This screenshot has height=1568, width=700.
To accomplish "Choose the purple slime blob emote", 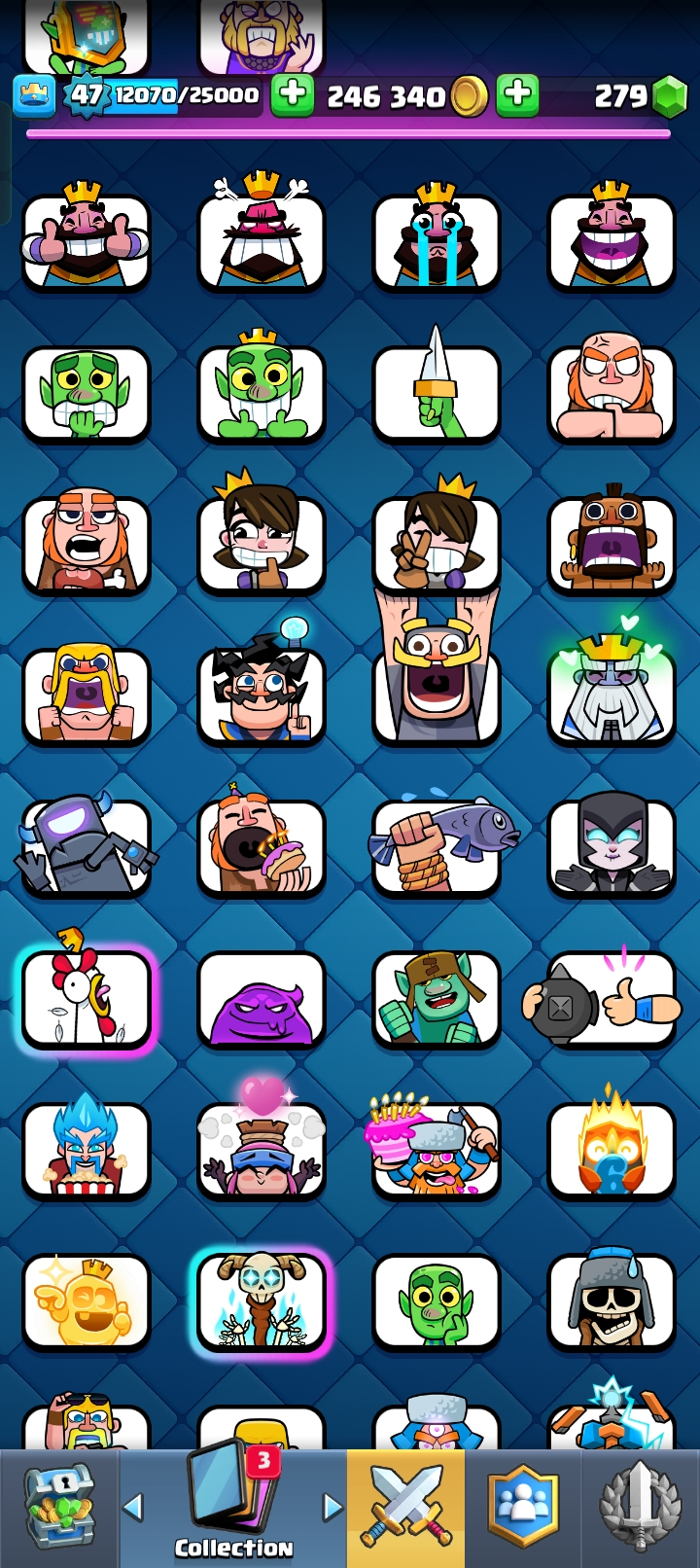I will pyautogui.click(x=262, y=998).
